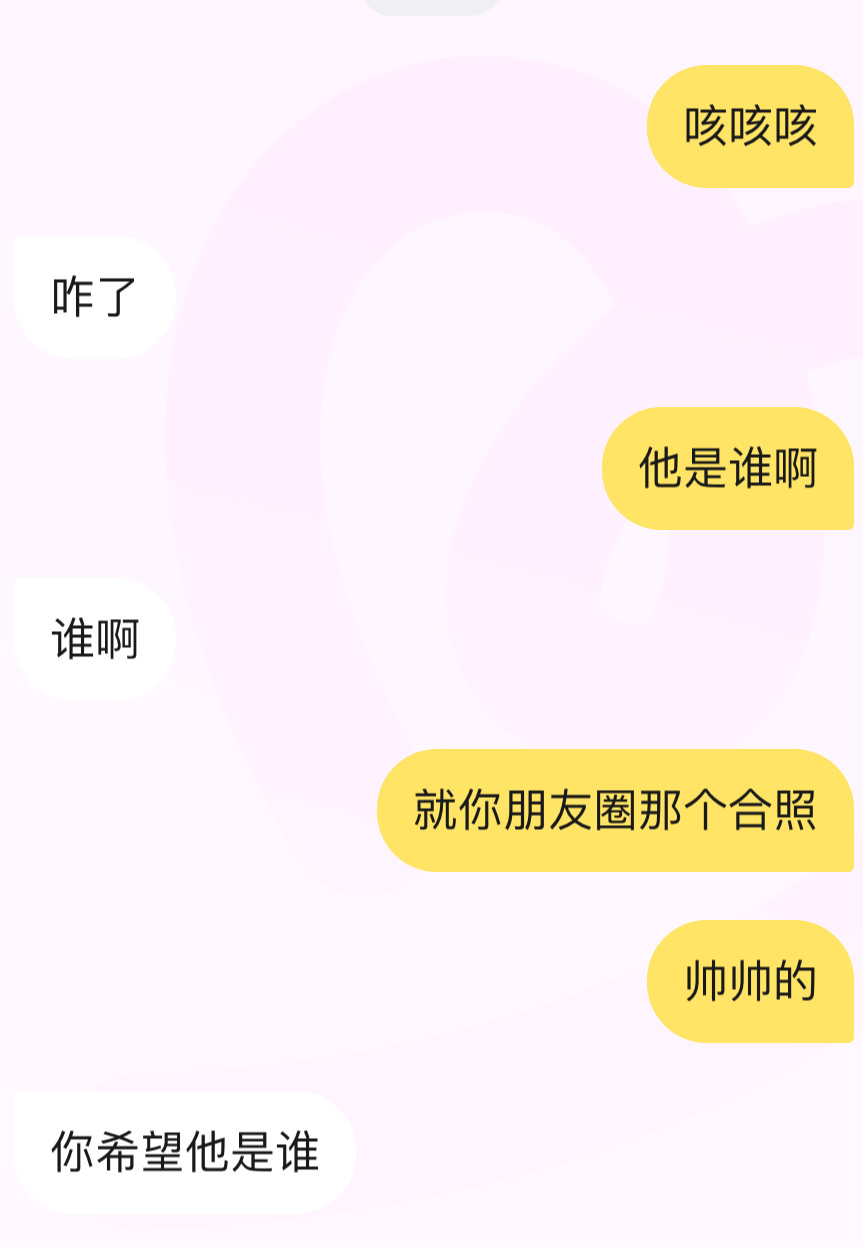The image size is (863, 1247).
Task: Select the rounded corner of '咳咳咳' bubble
Action: tap(663, 80)
